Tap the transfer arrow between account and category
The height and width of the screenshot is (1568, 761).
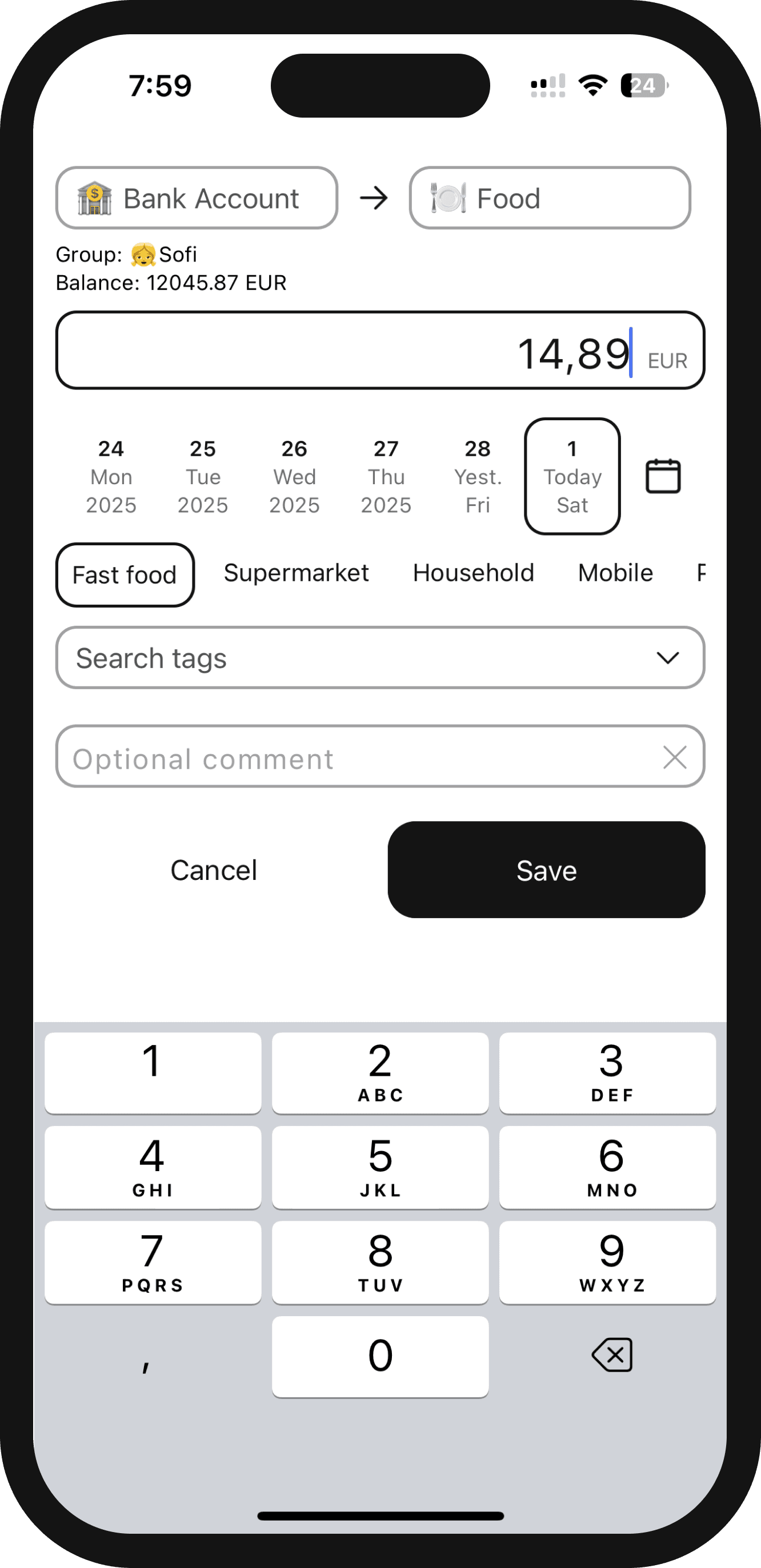click(x=373, y=198)
